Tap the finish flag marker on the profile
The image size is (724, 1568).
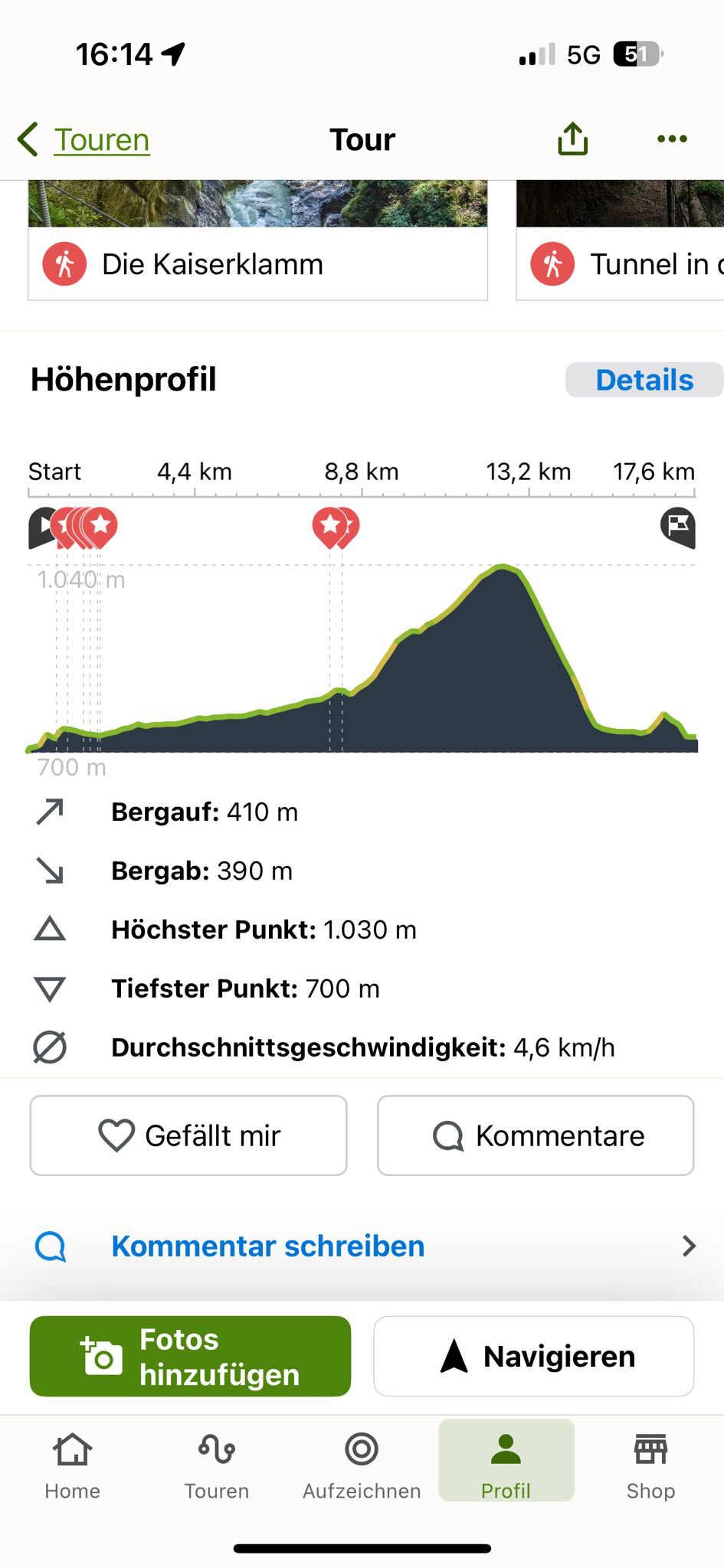tap(678, 527)
